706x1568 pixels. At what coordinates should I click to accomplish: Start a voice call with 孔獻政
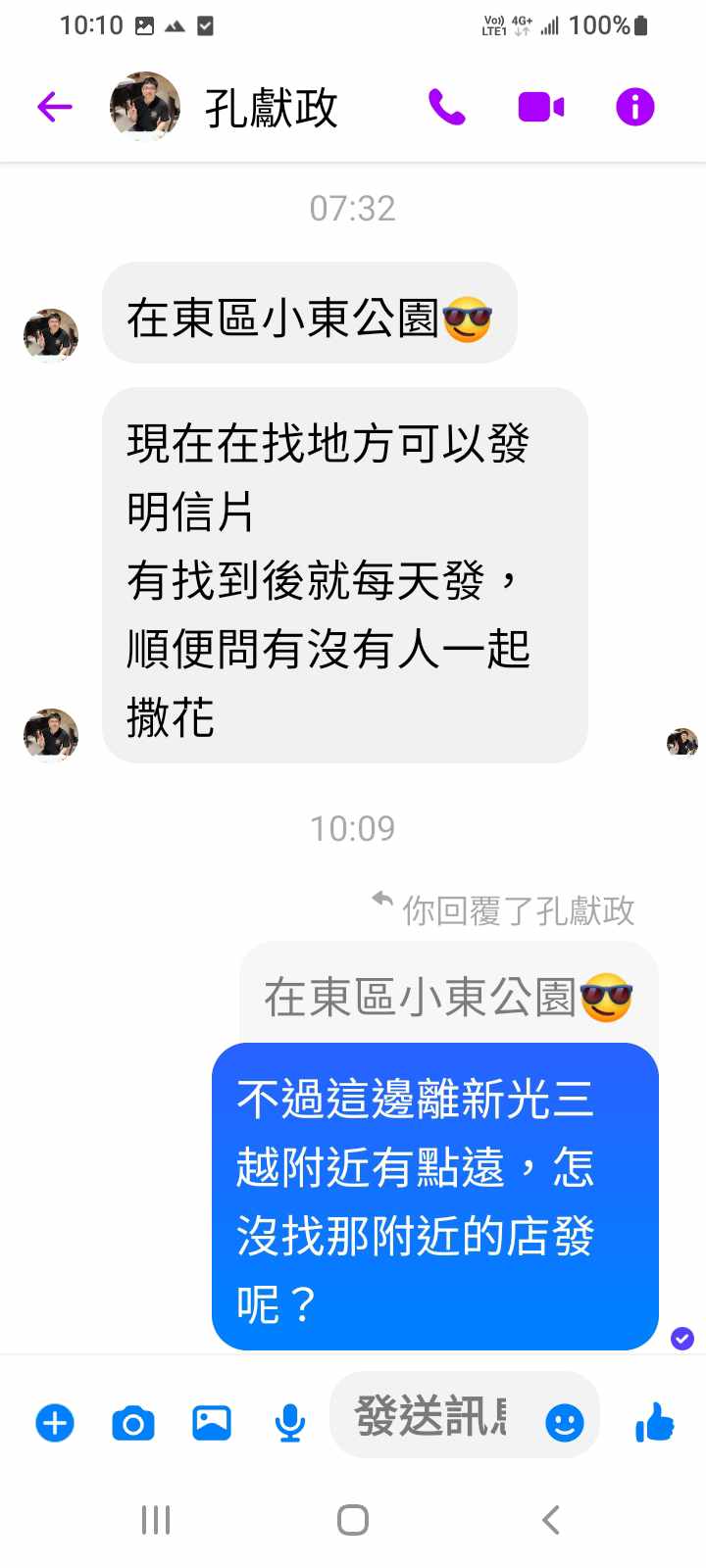pos(446,107)
